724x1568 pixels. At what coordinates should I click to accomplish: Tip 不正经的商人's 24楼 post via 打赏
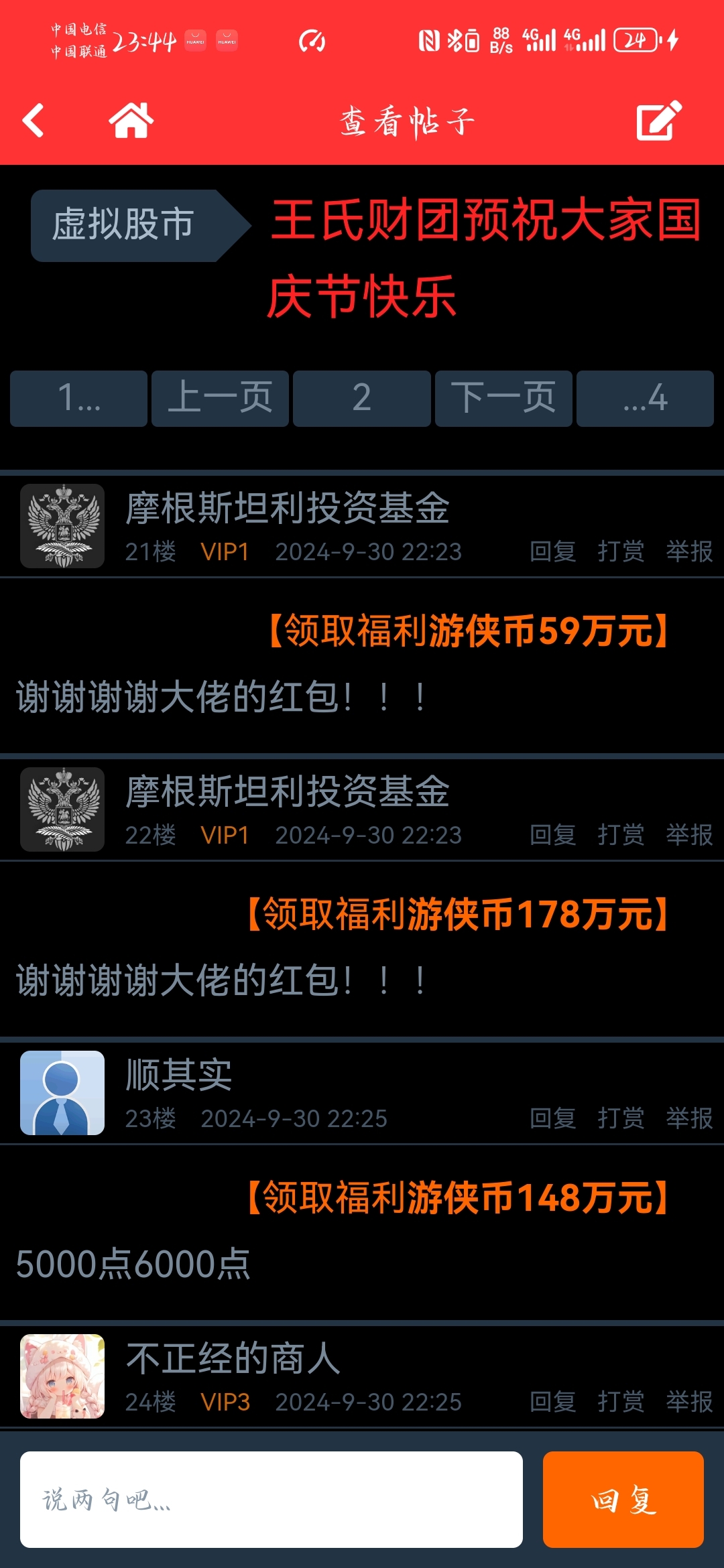click(621, 1402)
